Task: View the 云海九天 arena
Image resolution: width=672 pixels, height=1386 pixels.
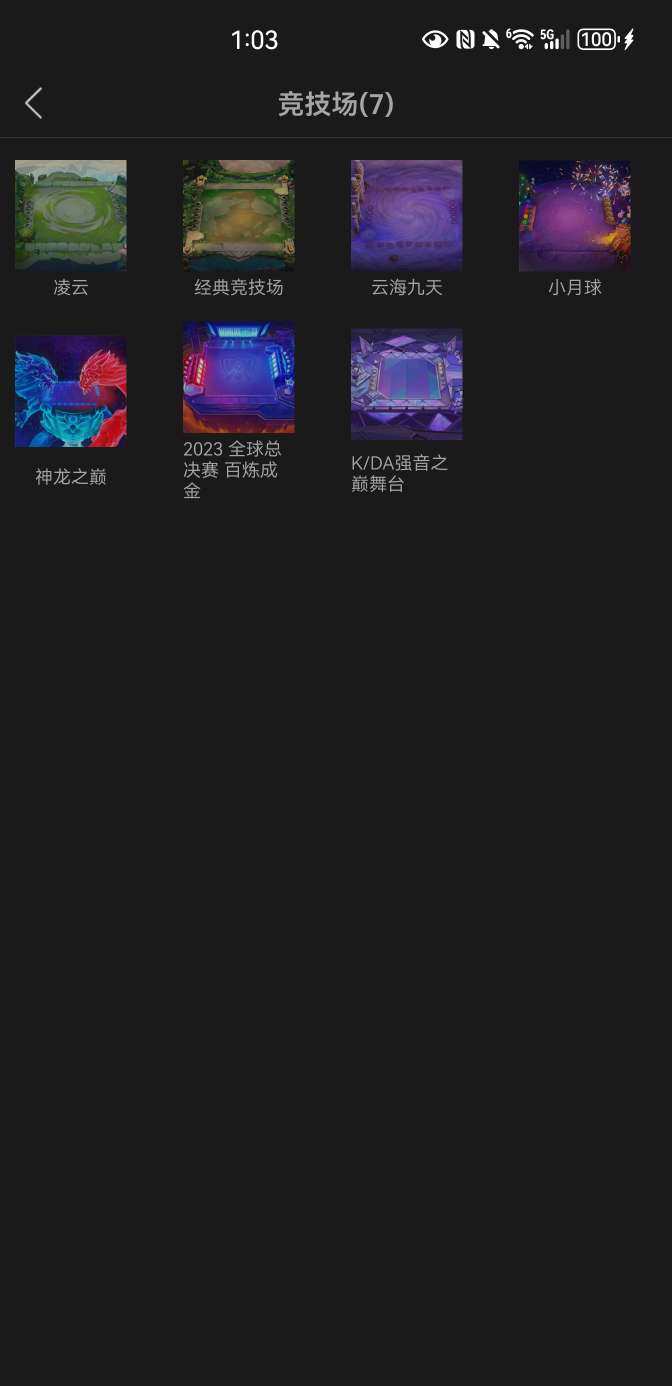Action: (x=407, y=216)
